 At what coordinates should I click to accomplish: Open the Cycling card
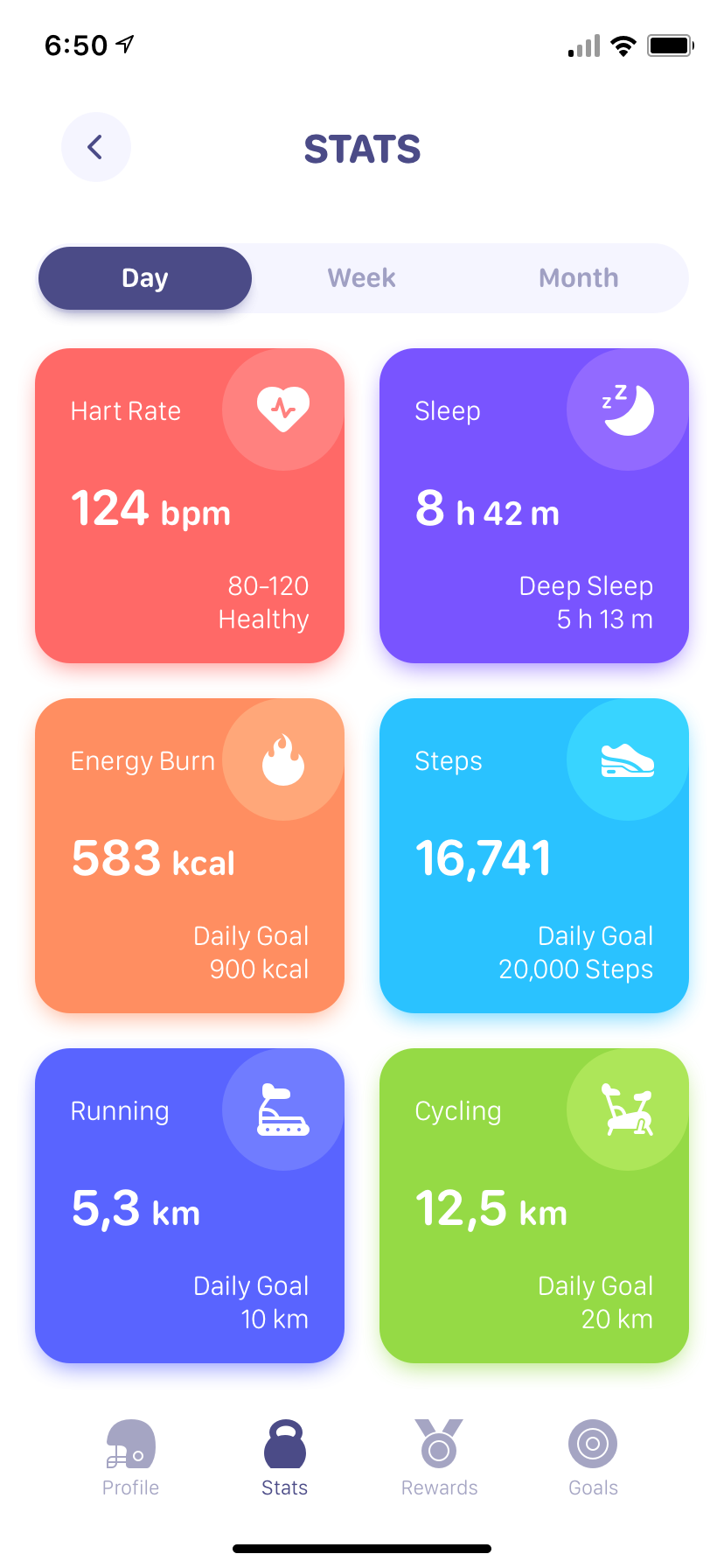pos(534,1206)
